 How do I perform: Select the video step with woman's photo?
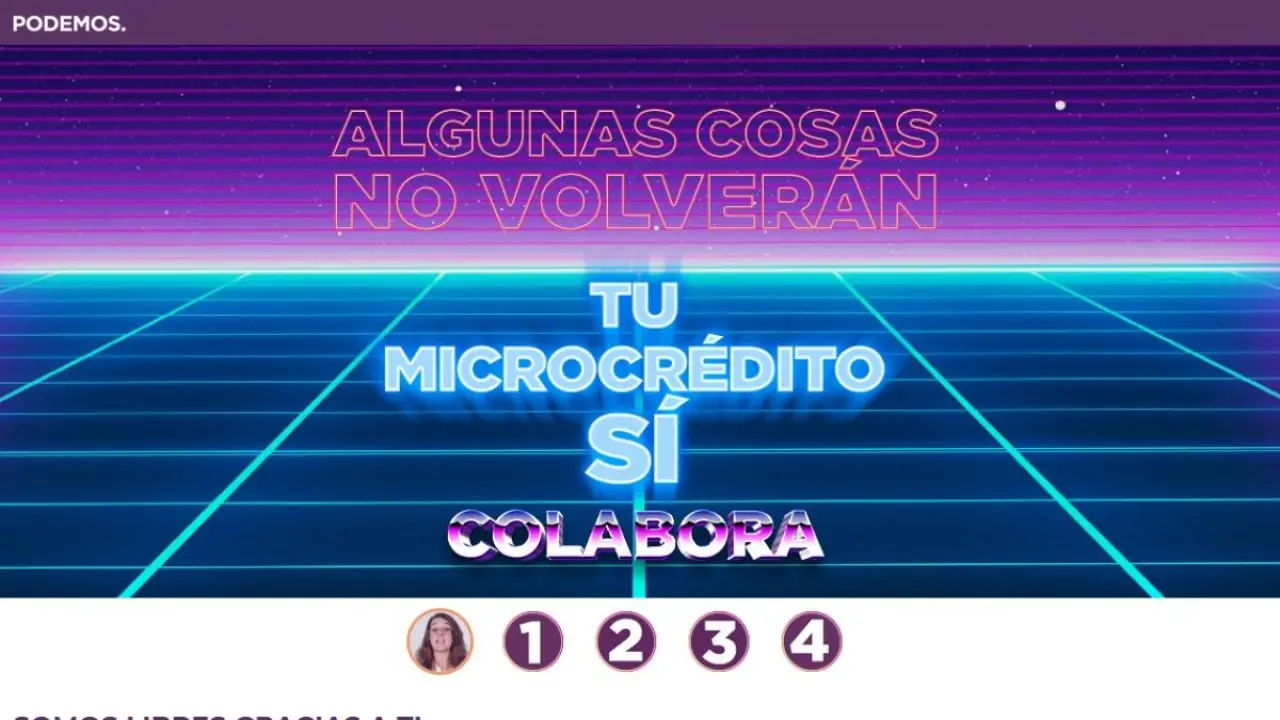(x=440, y=641)
